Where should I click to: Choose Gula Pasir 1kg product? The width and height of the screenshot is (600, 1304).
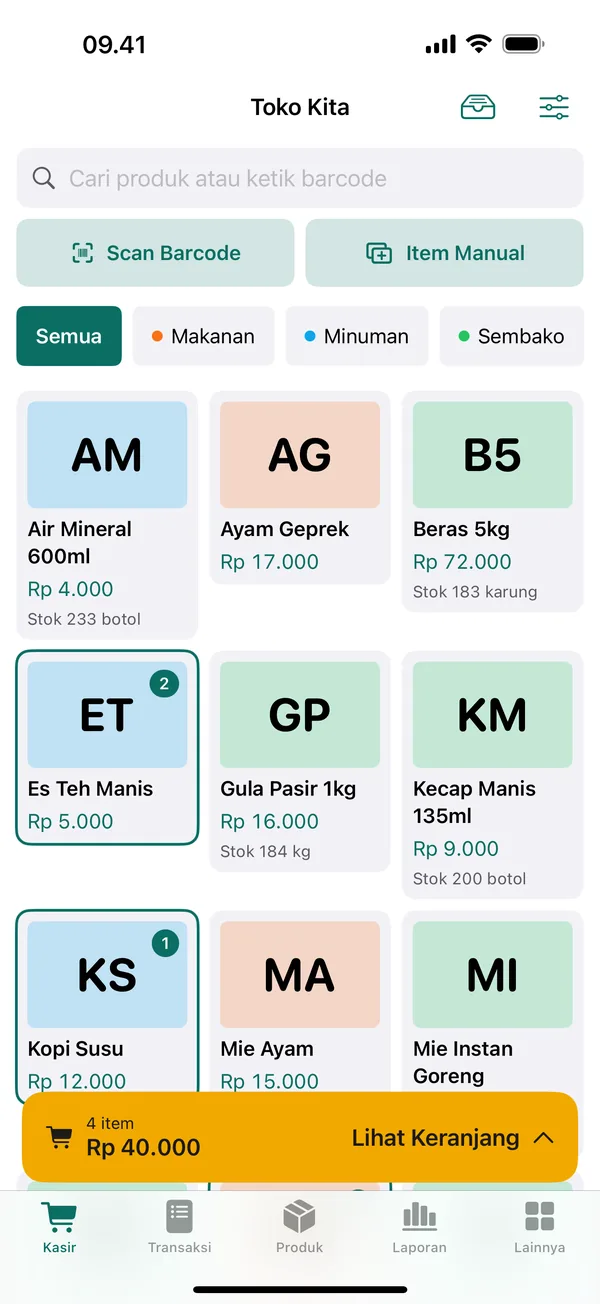(300, 761)
